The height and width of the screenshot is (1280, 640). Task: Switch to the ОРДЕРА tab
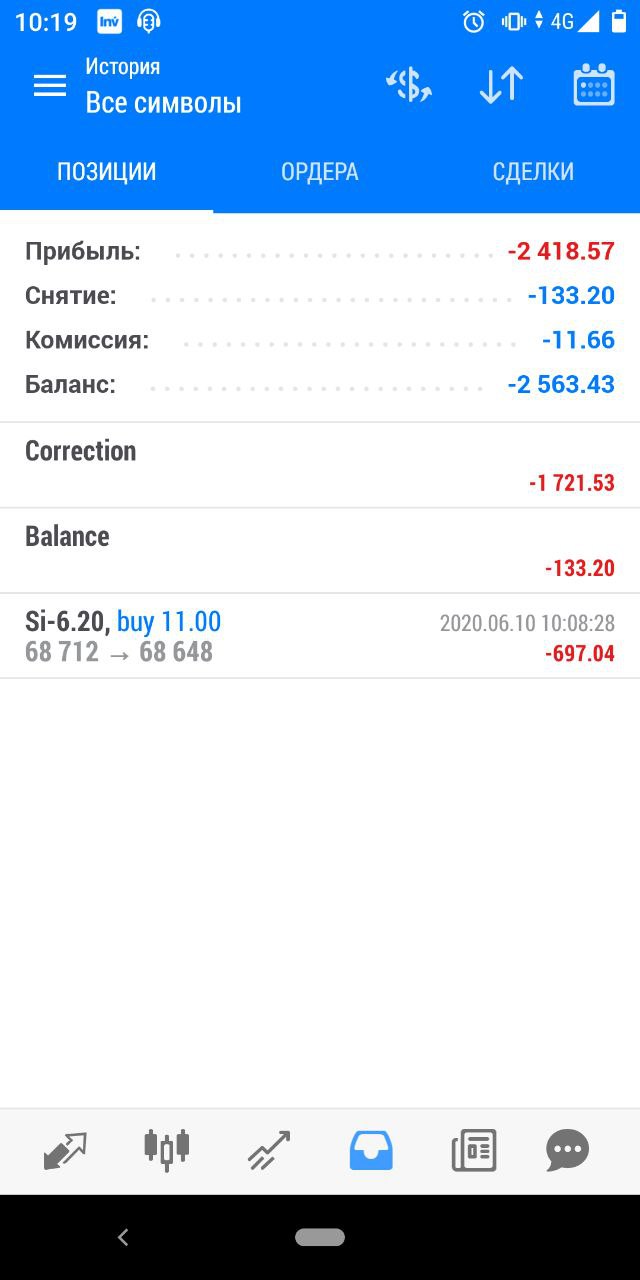[320, 172]
